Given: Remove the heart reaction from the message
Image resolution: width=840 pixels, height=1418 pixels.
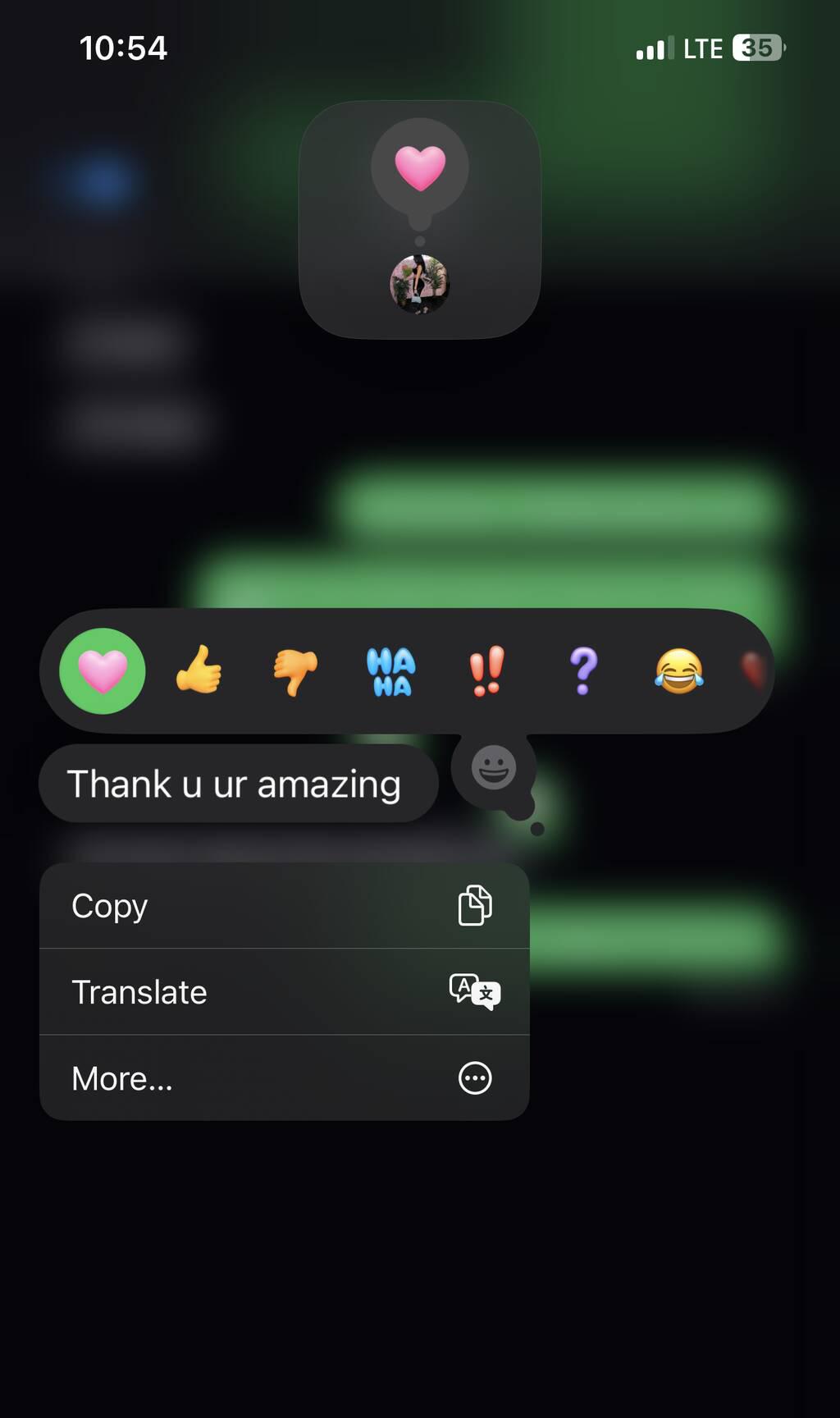Looking at the screenshot, I should pyautogui.click(x=103, y=671).
